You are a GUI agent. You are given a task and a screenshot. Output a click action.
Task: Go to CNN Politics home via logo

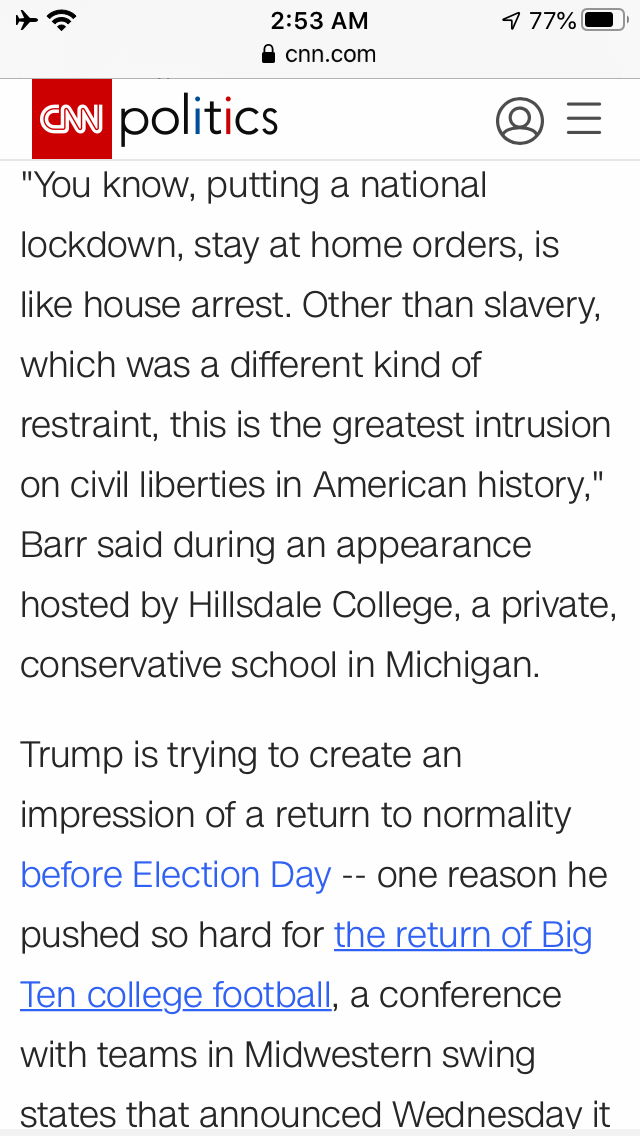pyautogui.click(x=155, y=119)
